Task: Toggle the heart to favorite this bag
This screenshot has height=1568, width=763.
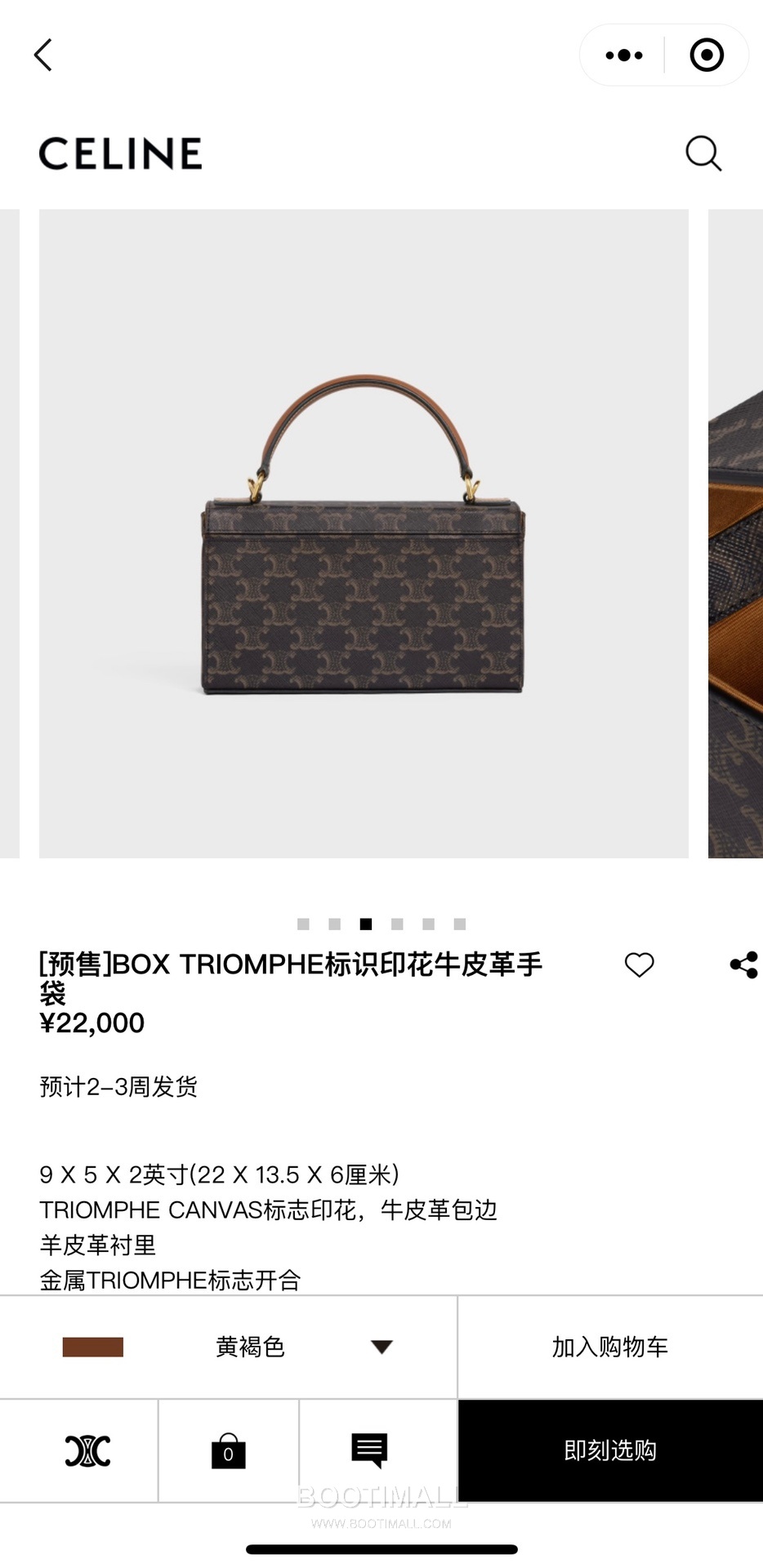Action: [x=639, y=964]
